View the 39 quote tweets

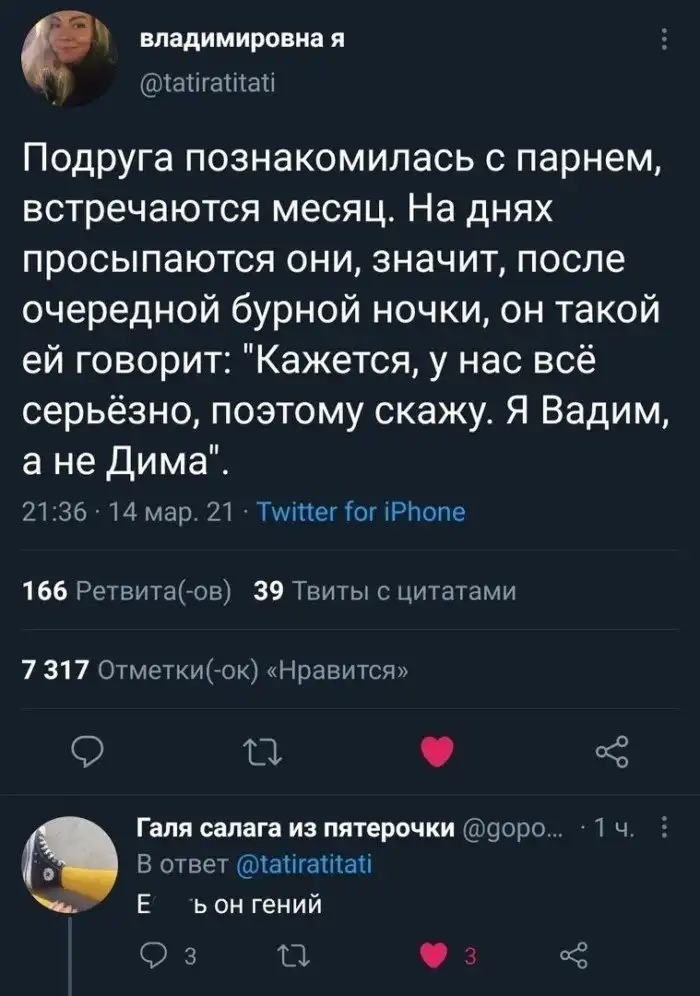point(386,592)
